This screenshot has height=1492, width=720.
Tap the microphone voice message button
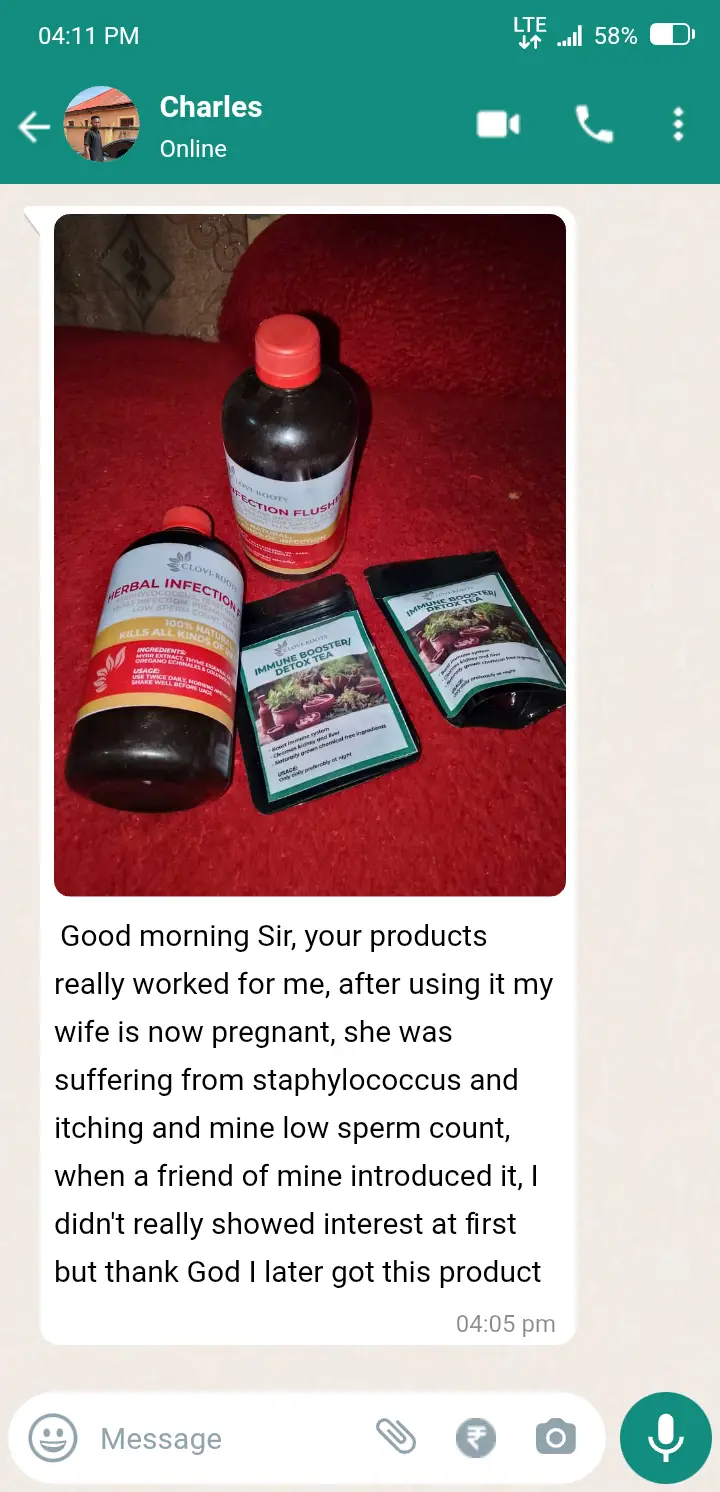(665, 1438)
